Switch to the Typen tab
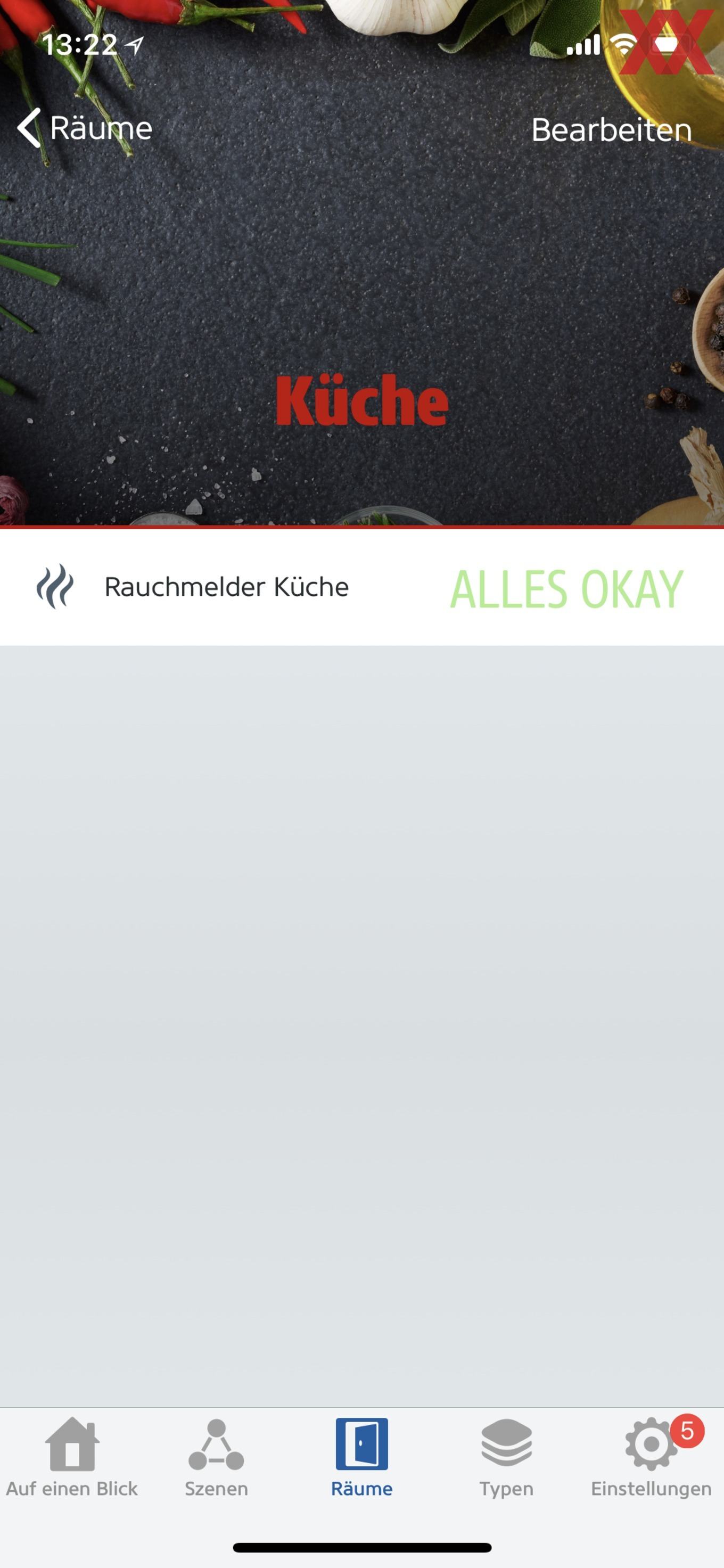 pos(506,1458)
